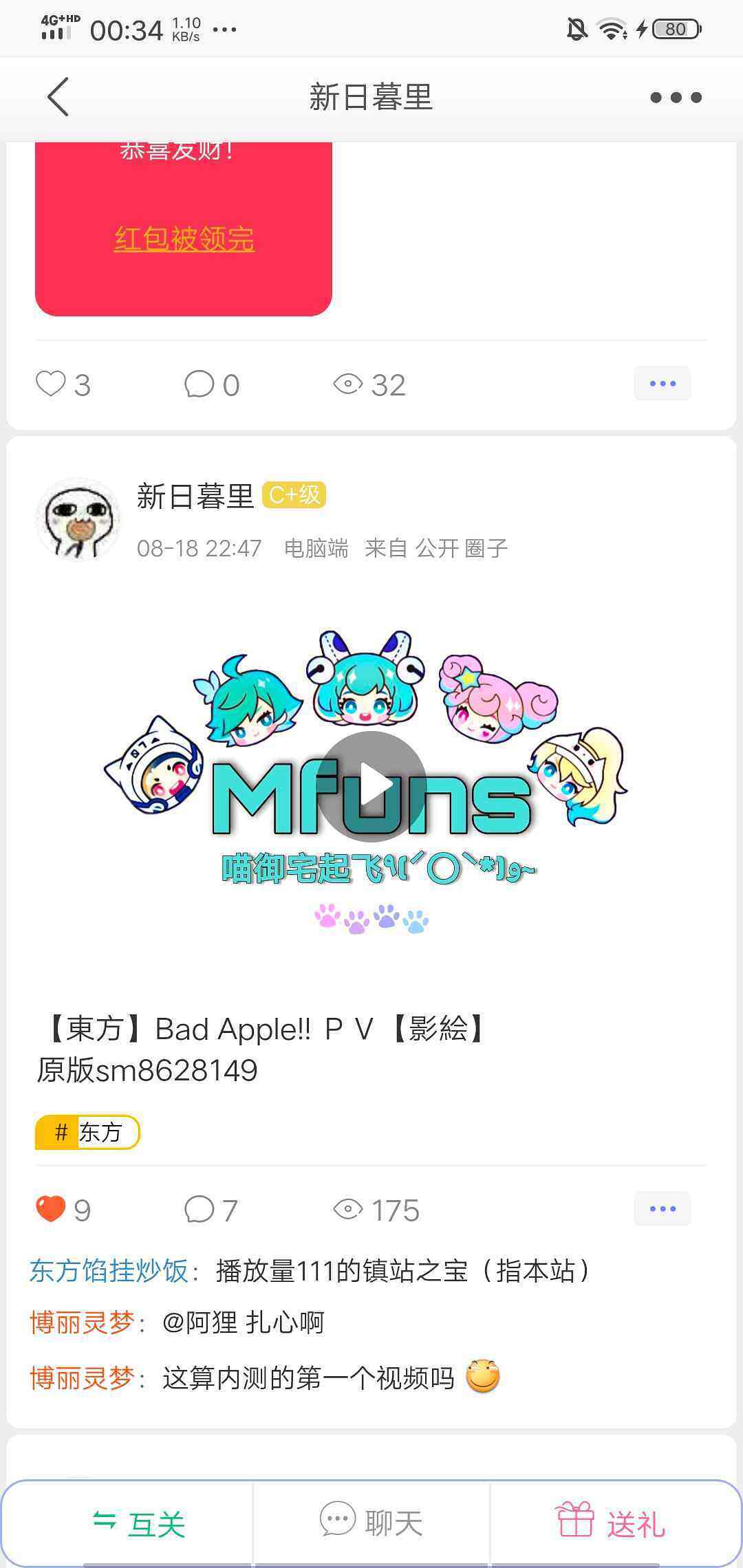Screen dimensions: 743x1568
Task: Open the top-right three-dot menu
Action: (x=676, y=98)
